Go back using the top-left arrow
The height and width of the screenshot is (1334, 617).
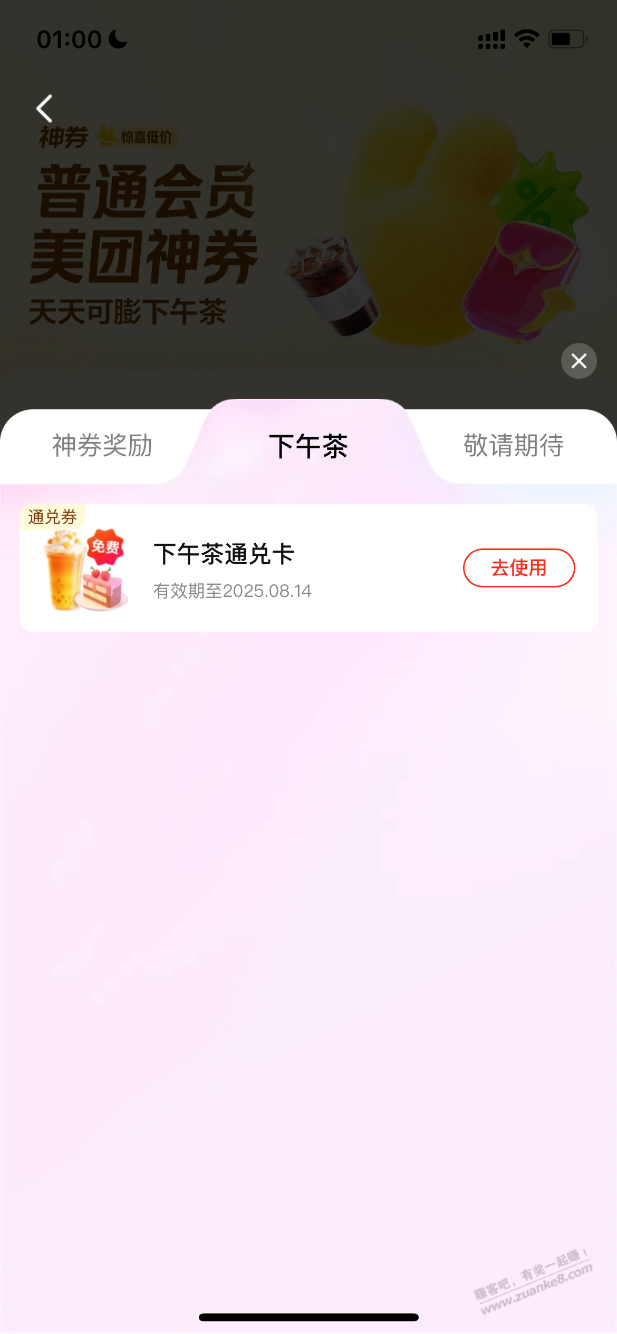click(x=44, y=109)
